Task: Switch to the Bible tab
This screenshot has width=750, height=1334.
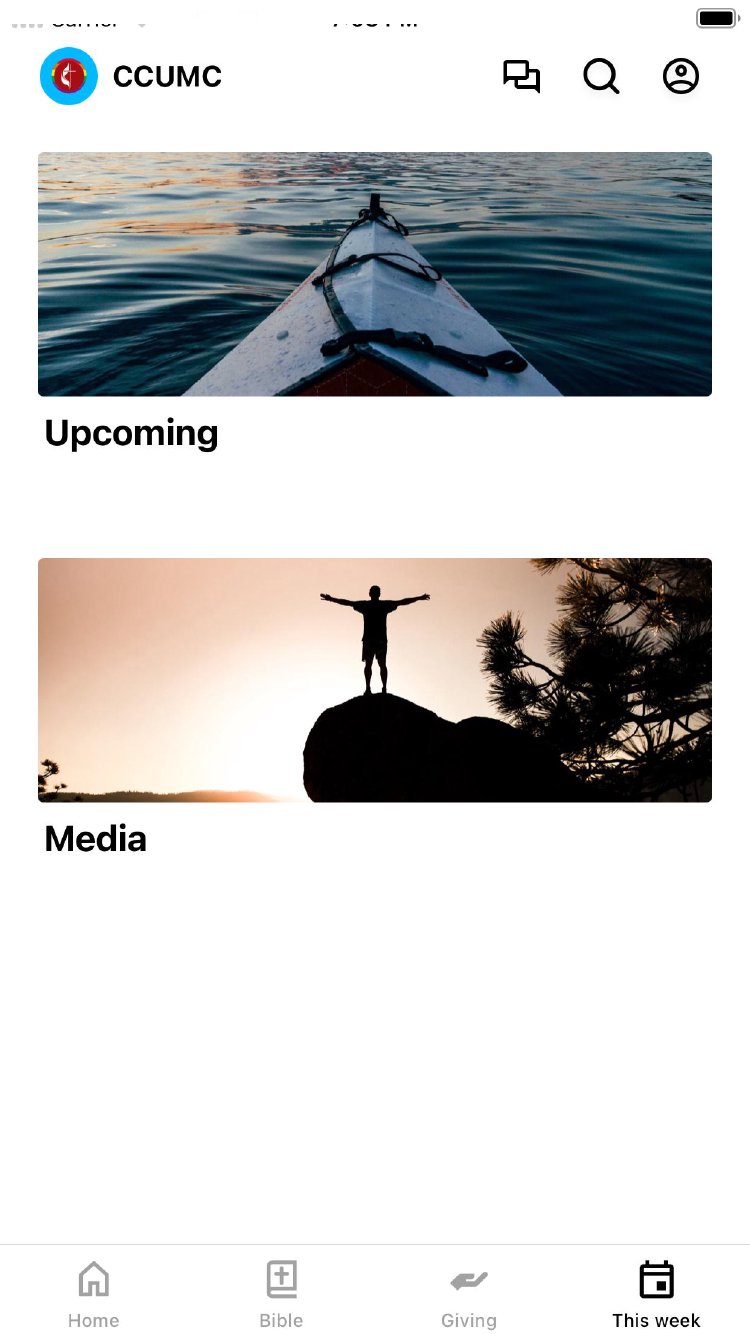Action: [281, 1294]
